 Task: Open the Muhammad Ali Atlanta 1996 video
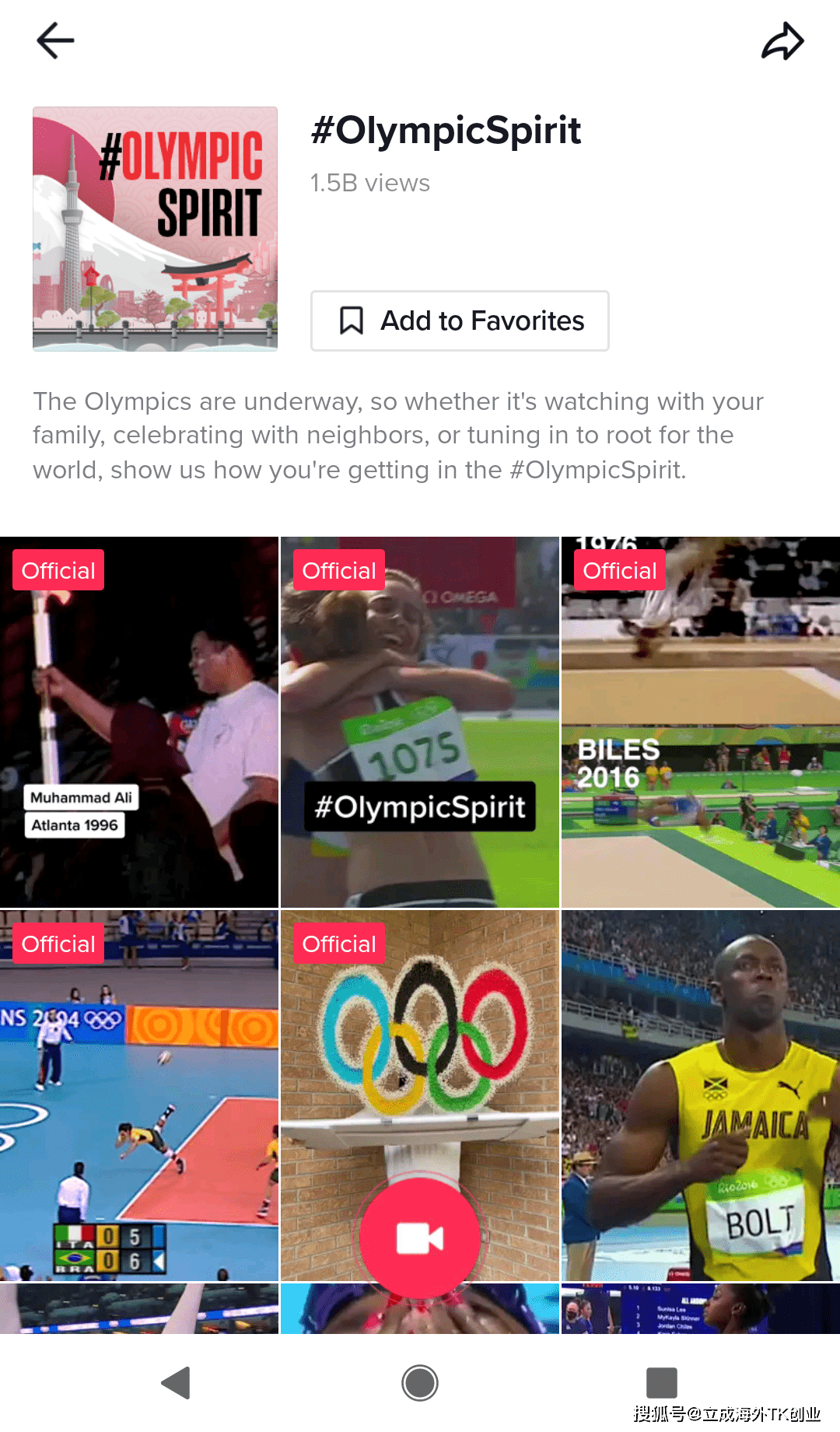pos(139,723)
